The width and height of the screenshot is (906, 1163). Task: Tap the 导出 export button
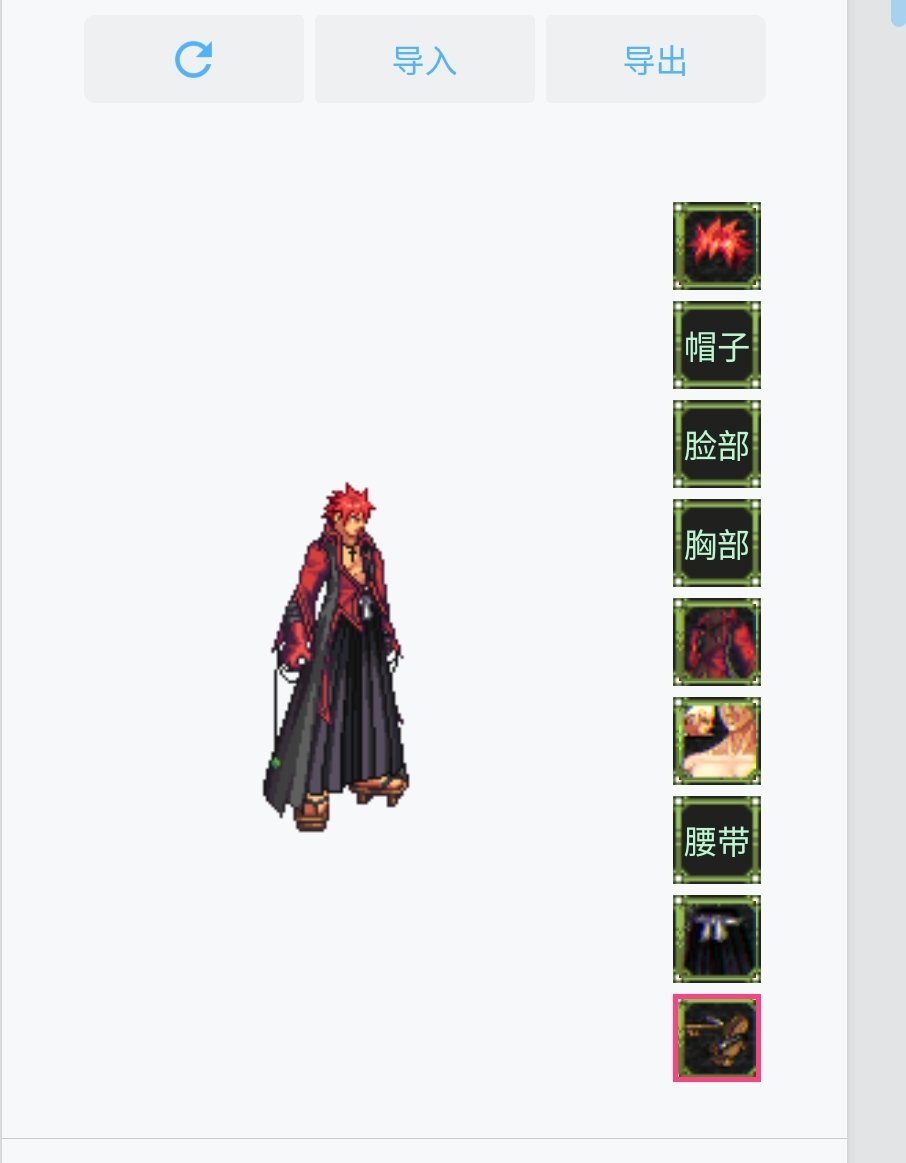click(655, 59)
